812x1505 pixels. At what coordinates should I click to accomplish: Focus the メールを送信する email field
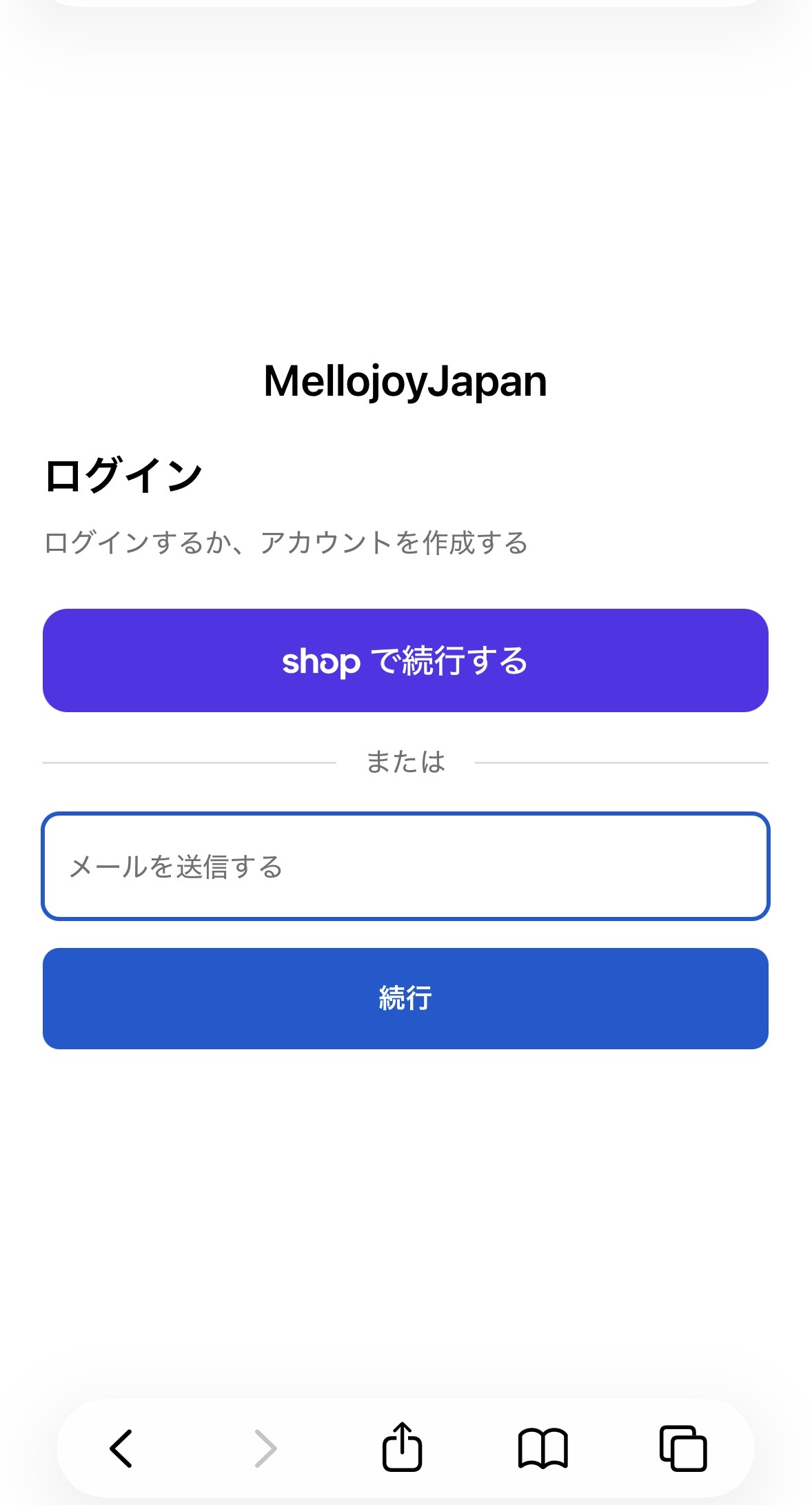(x=405, y=867)
